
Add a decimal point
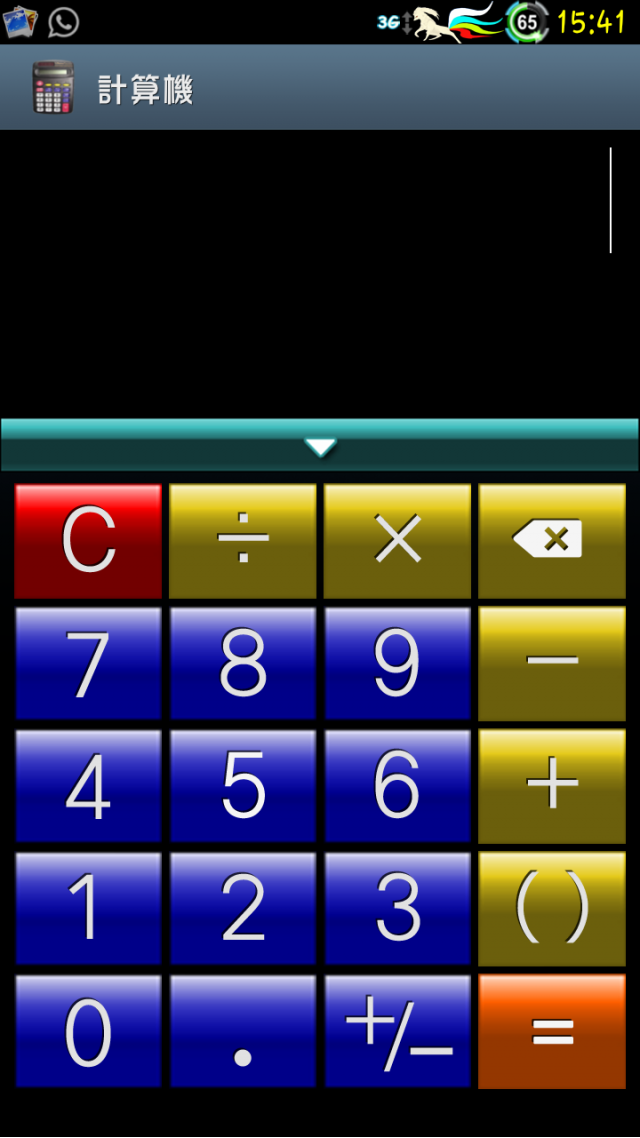pyautogui.click(x=243, y=1032)
